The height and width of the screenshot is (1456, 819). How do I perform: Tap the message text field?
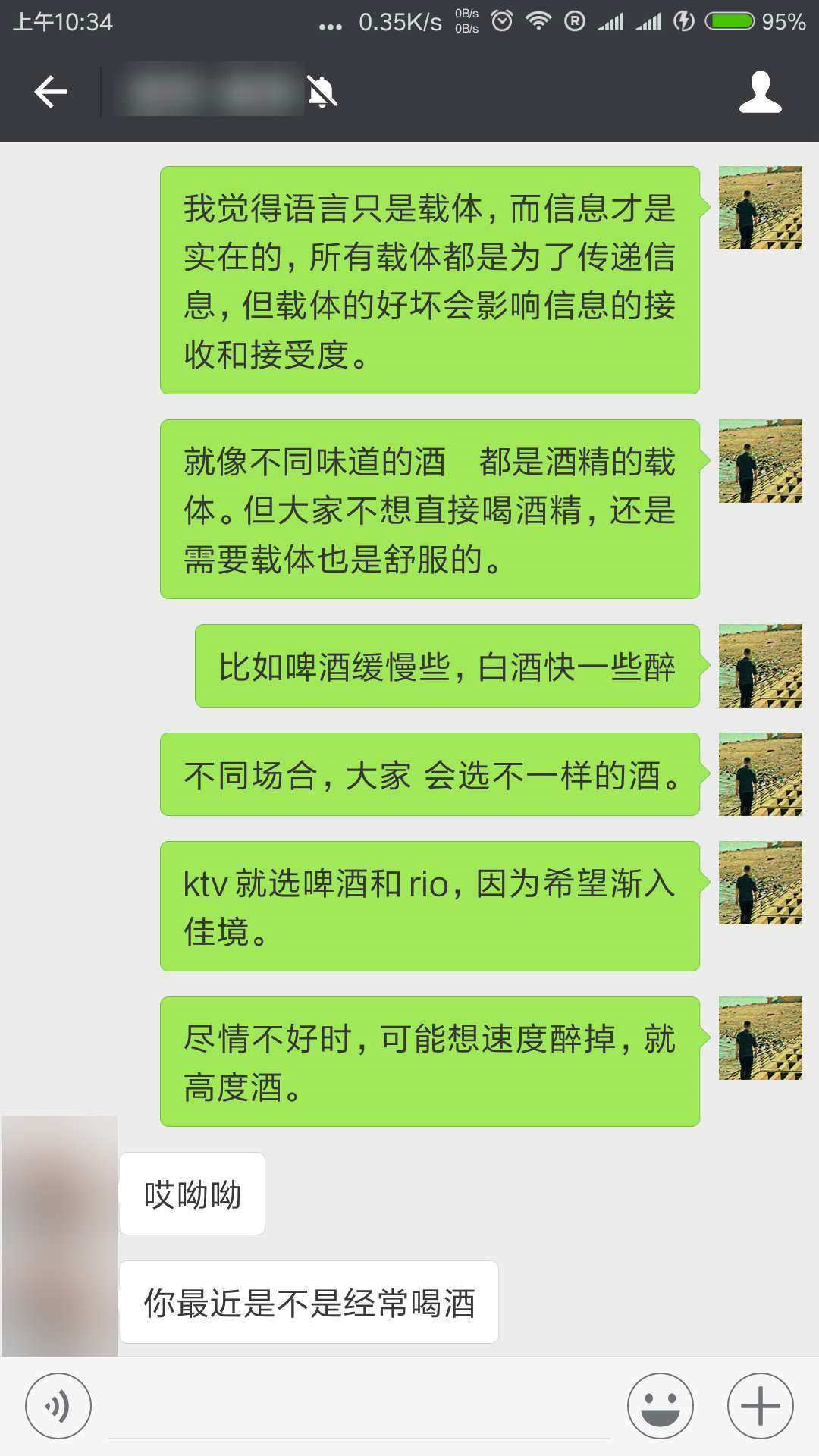(x=359, y=1407)
